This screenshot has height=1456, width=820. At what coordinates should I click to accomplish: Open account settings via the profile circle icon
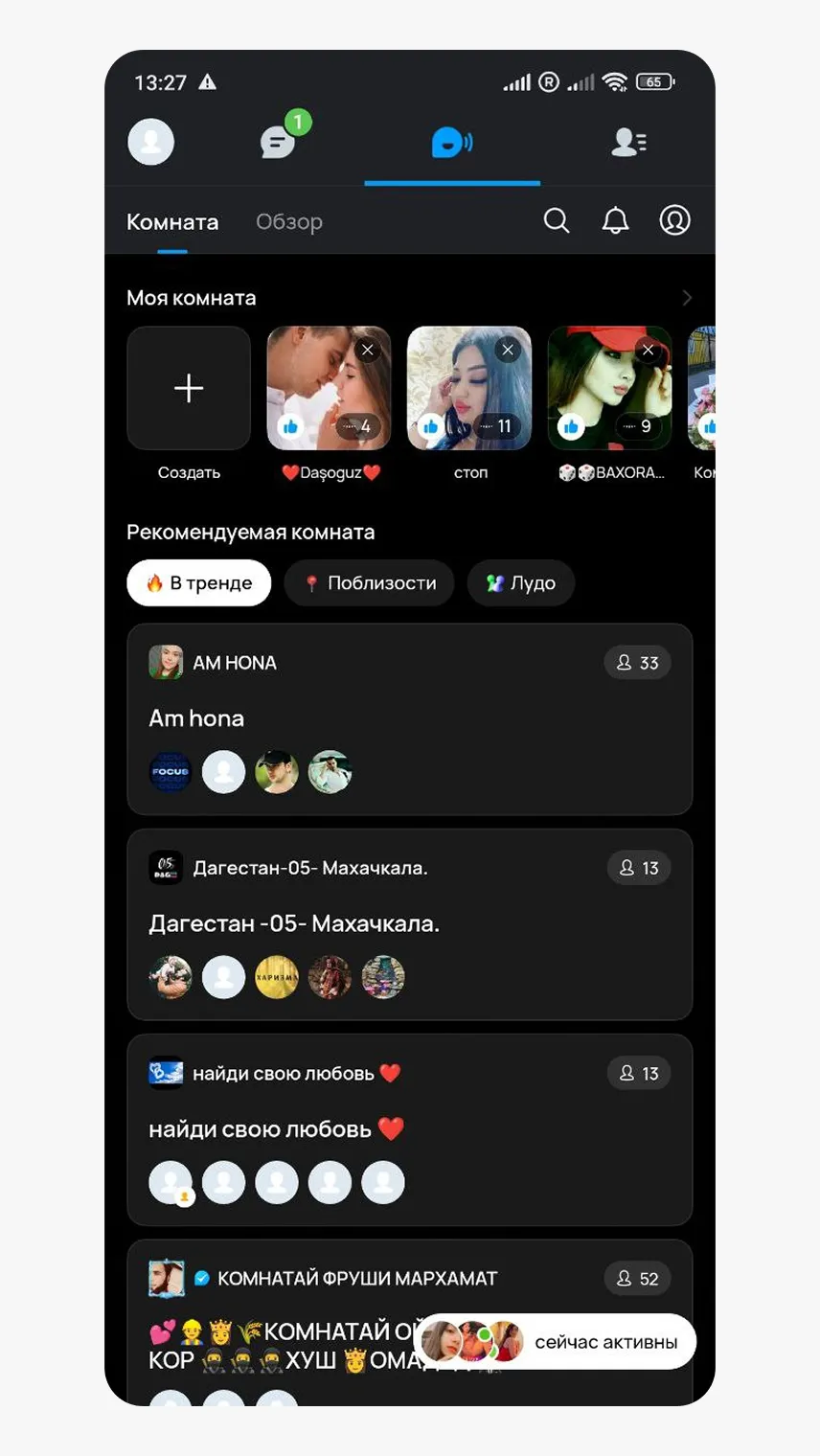pyautogui.click(x=674, y=220)
